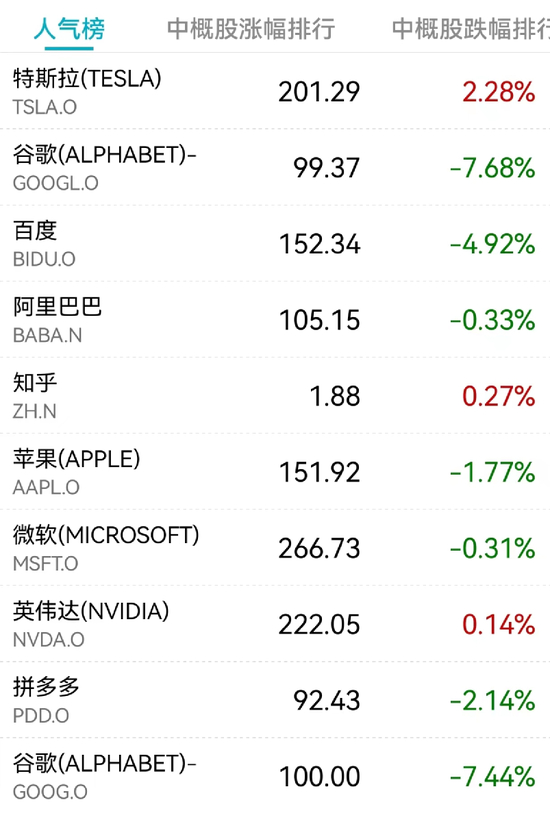Viewport: 550px width, 813px height.
Task: Open the 特斯拉 TSLA.O stock row
Action: click(x=275, y=91)
